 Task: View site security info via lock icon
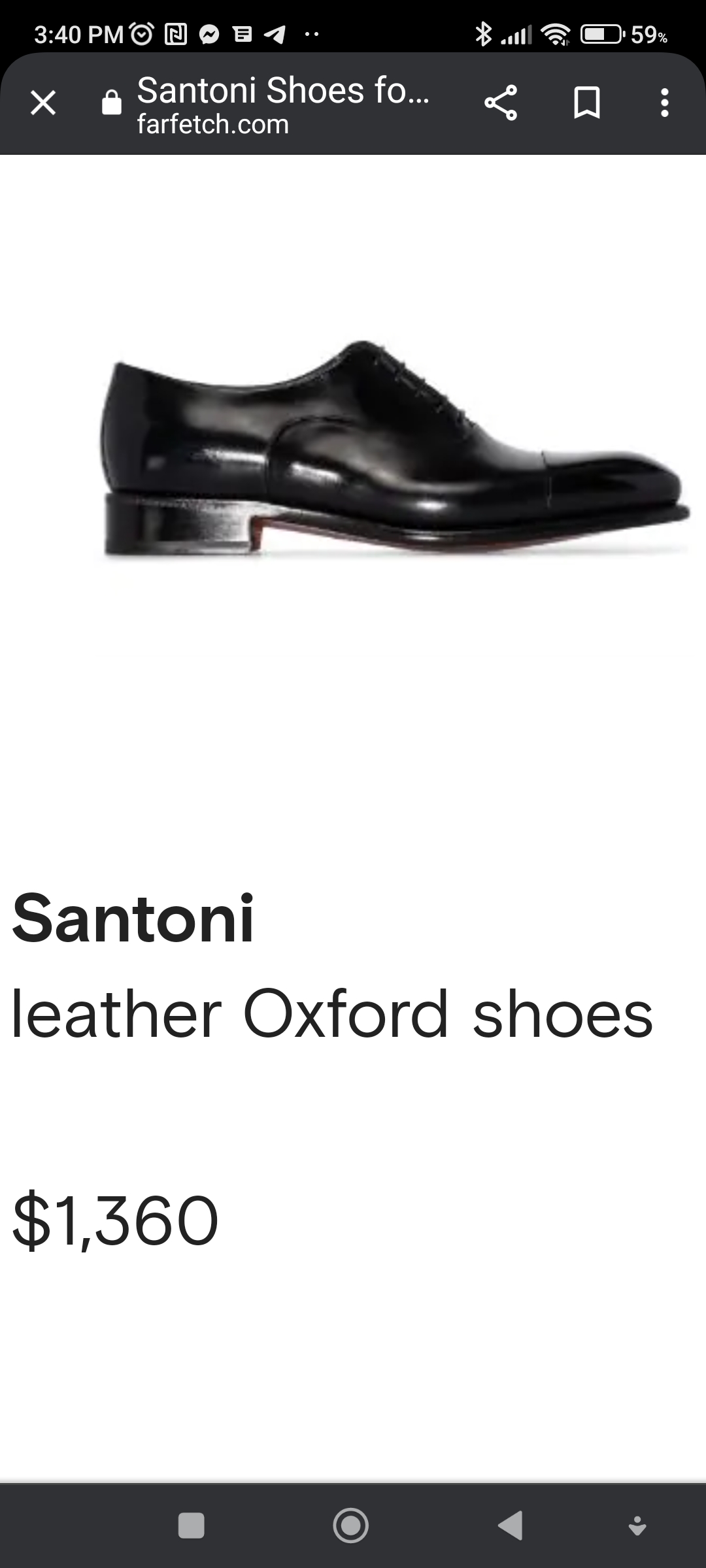click(x=112, y=103)
